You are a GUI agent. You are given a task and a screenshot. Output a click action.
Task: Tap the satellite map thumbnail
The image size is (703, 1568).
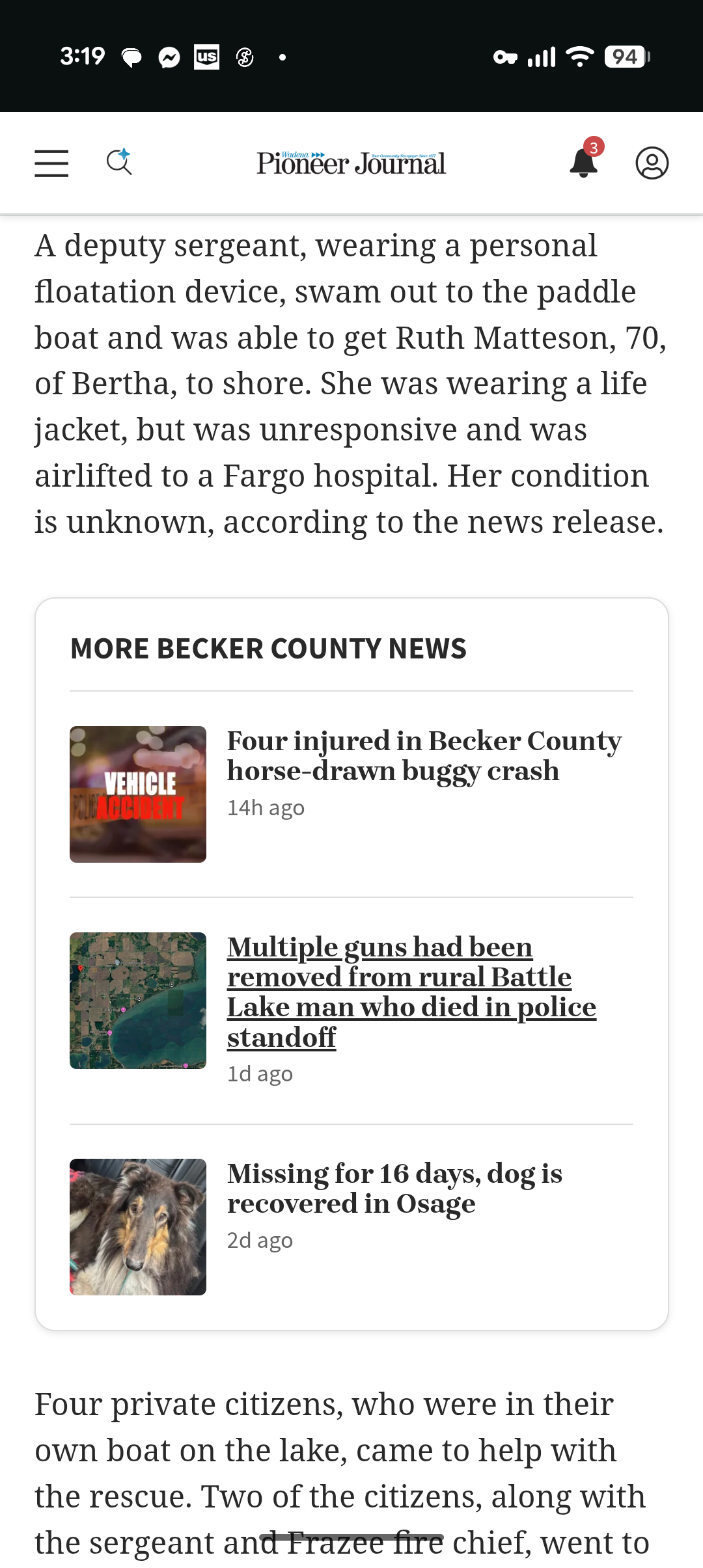coord(138,1001)
